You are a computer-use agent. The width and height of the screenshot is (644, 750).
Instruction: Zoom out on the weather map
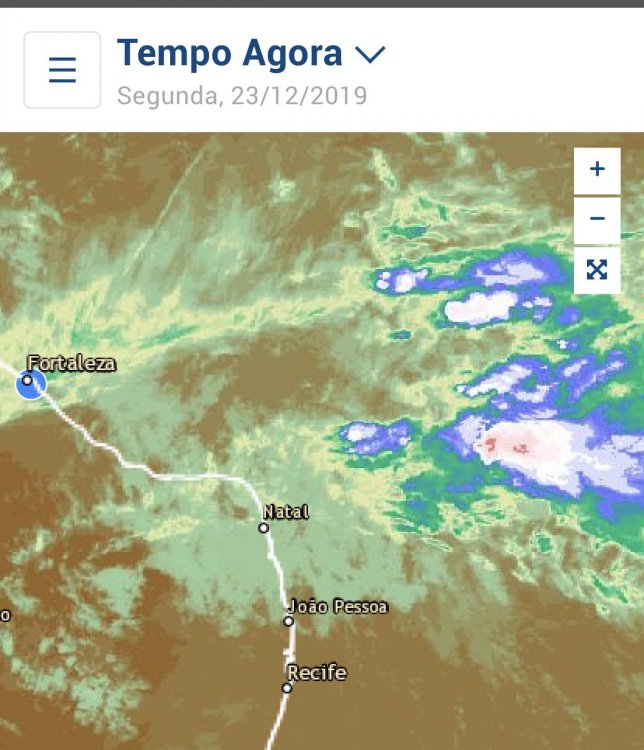[x=597, y=219]
